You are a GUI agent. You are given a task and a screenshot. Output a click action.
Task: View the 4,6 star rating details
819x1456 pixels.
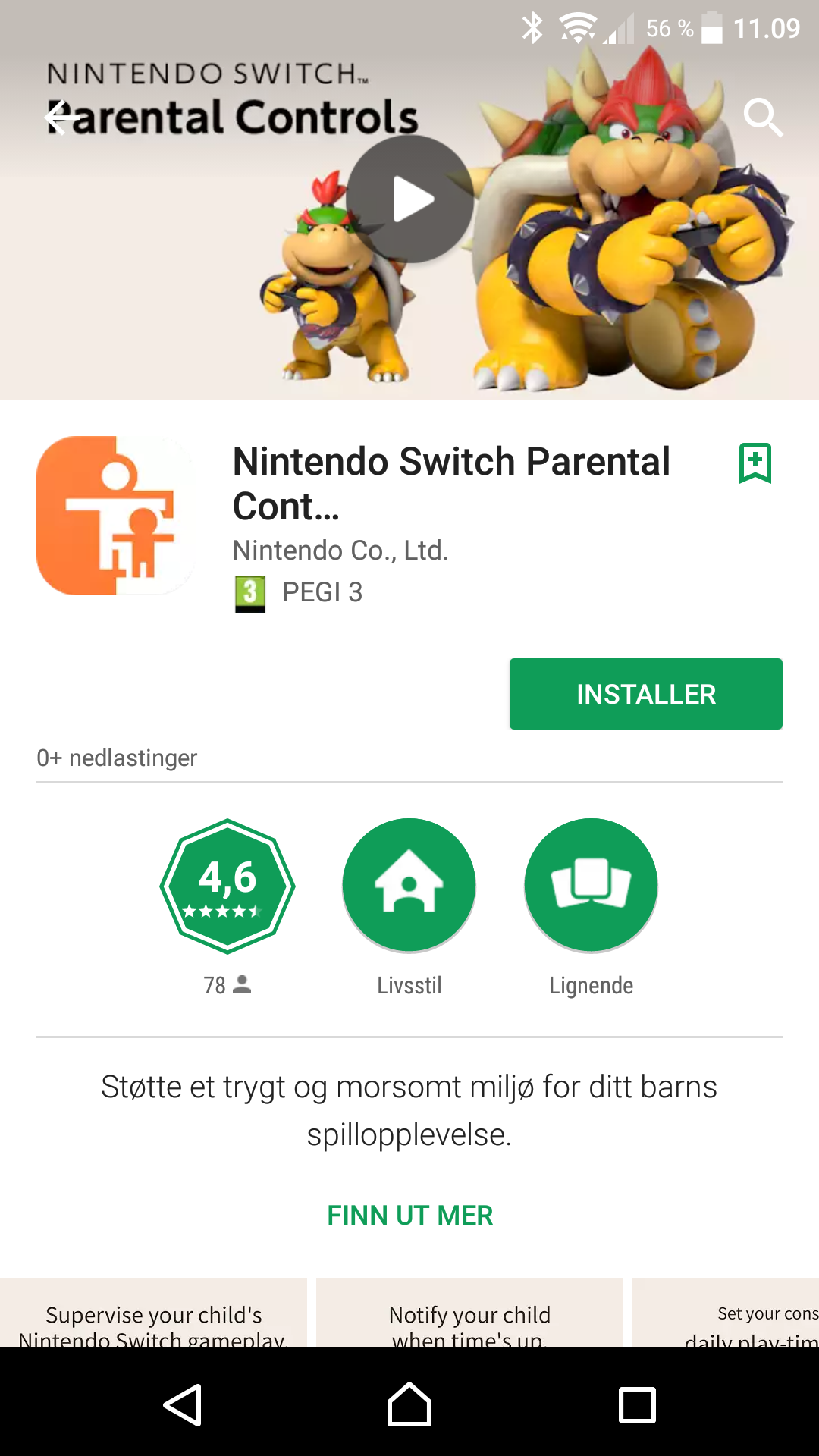click(227, 886)
